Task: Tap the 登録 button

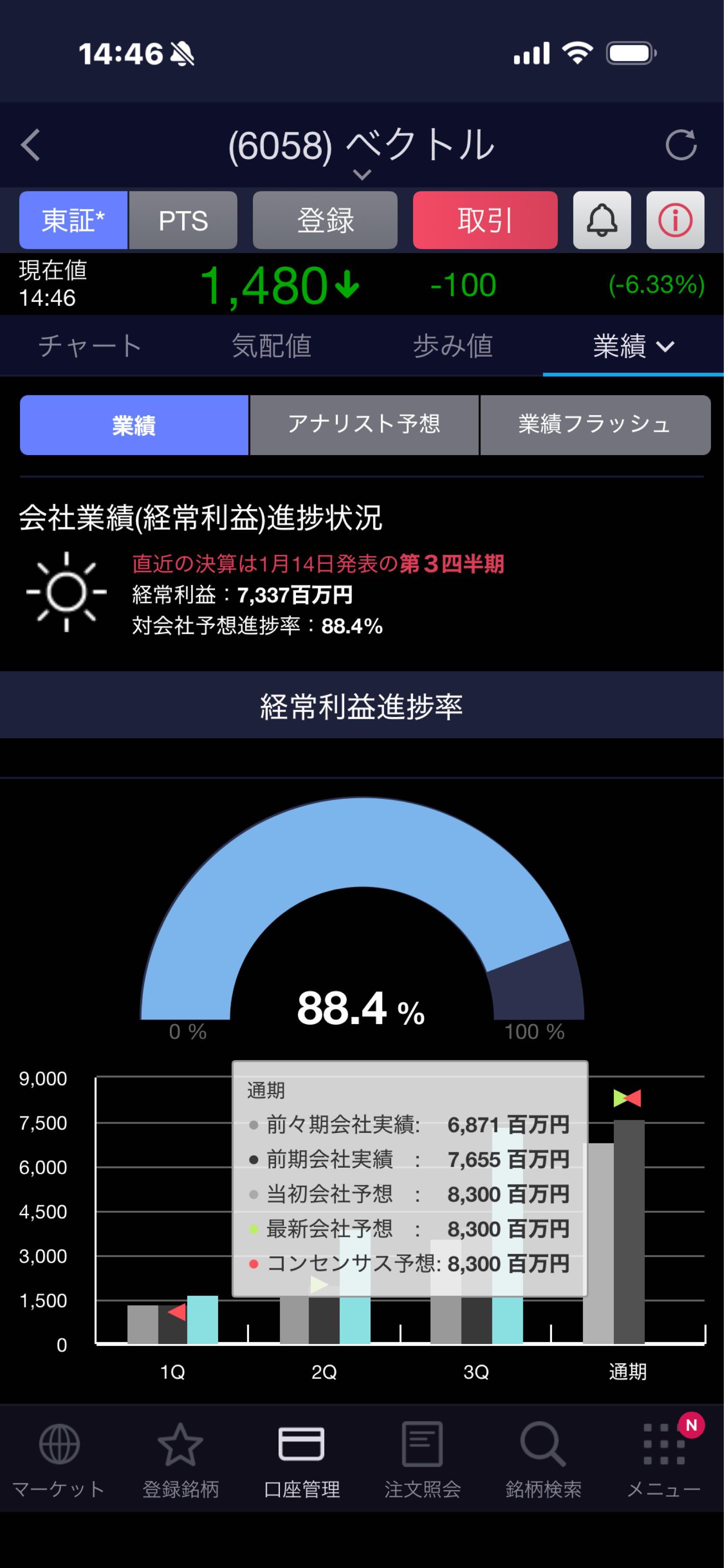Action: tap(325, 220)
